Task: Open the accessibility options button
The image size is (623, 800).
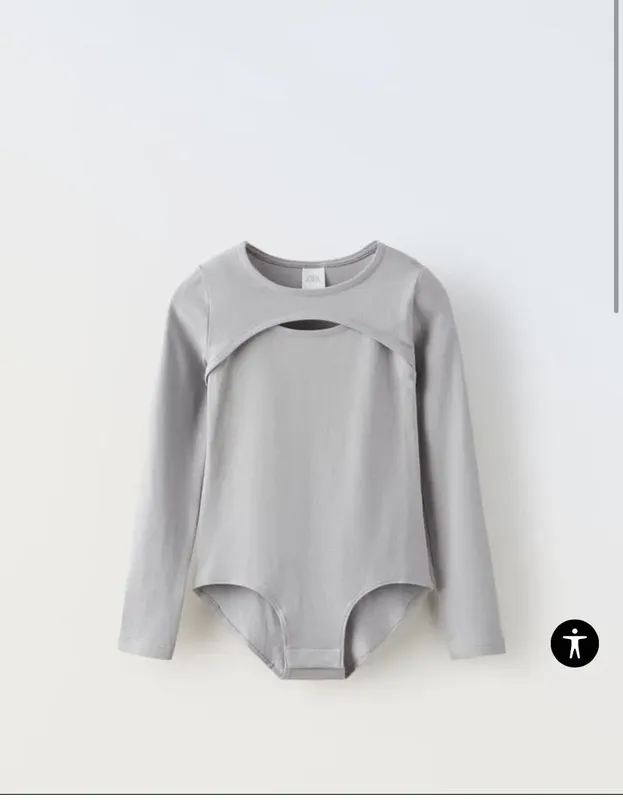Action: (574, 643)
